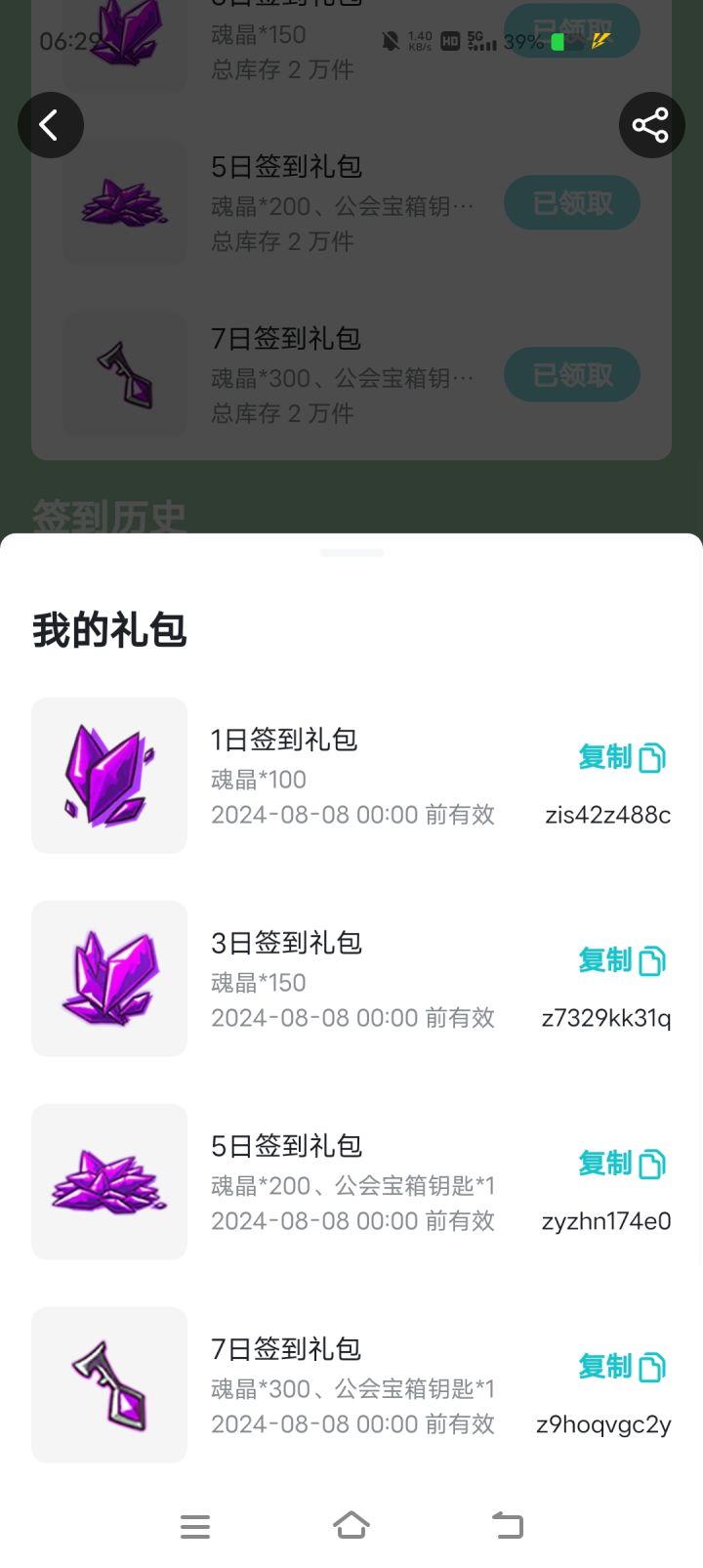
Task: Tap the system back button
Action: point(508,1526)
